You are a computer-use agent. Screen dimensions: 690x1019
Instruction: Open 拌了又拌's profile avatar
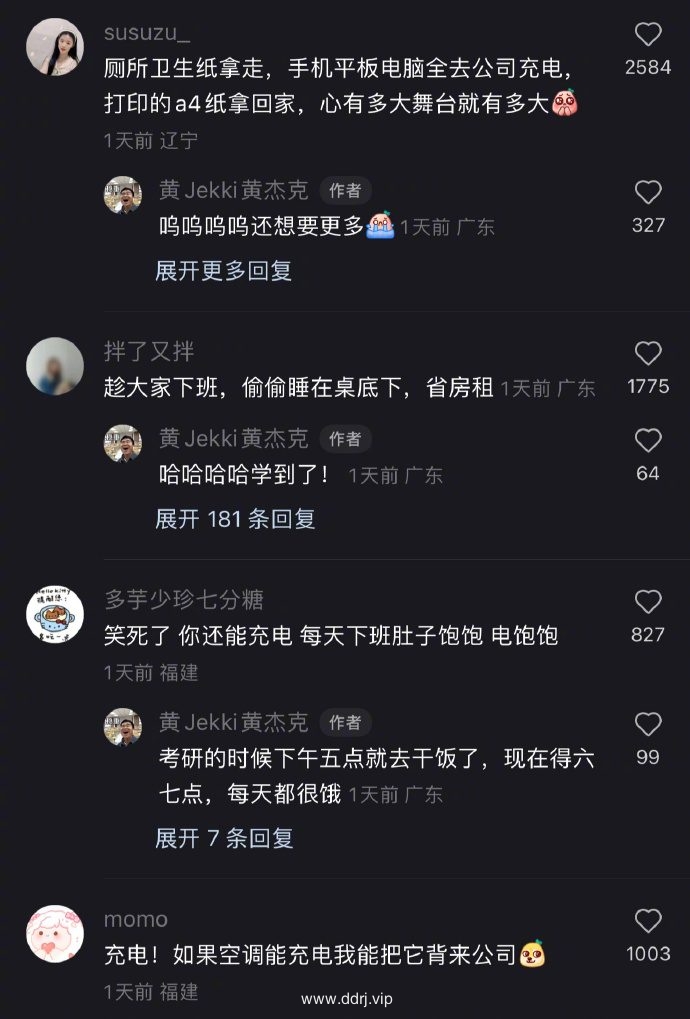54,366
